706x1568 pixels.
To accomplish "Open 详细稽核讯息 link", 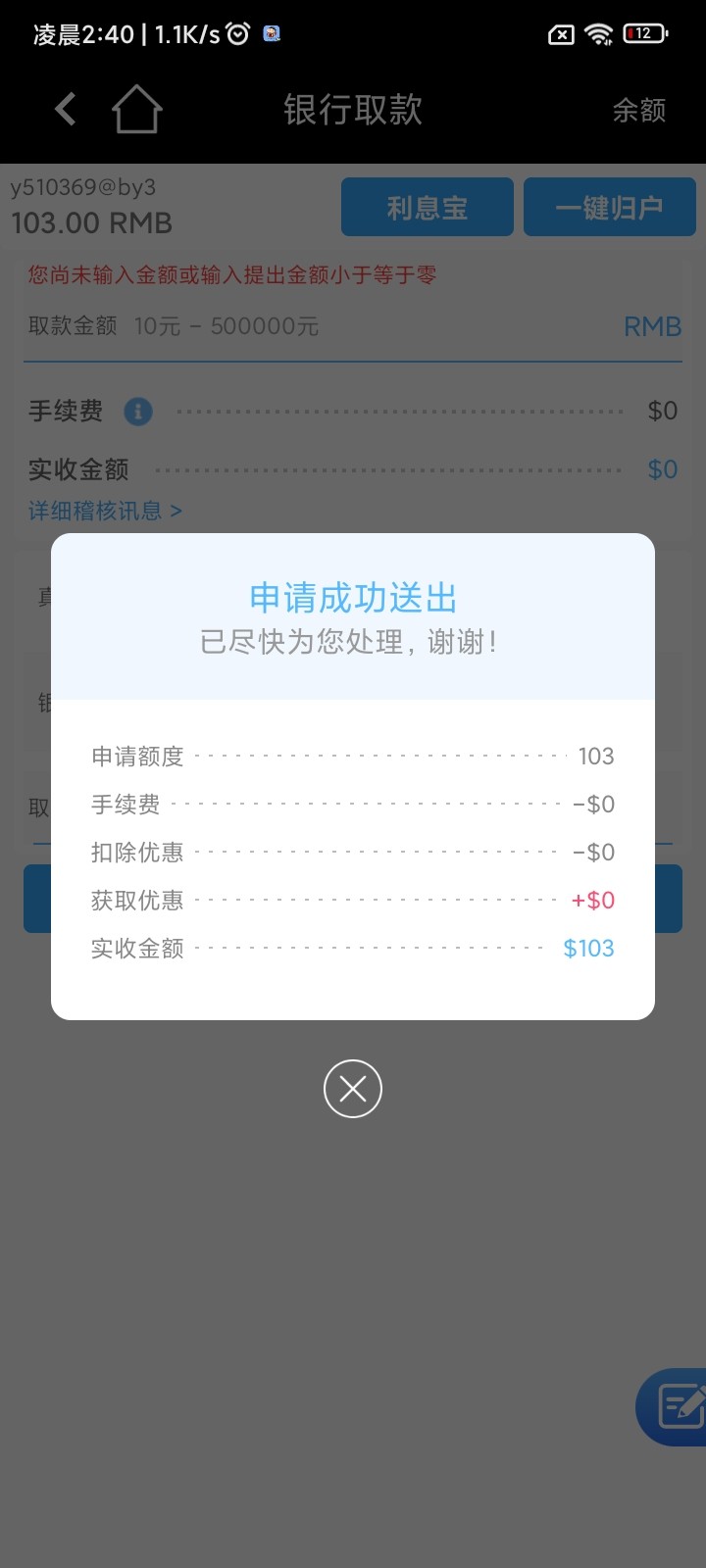I will pos(105,511).
